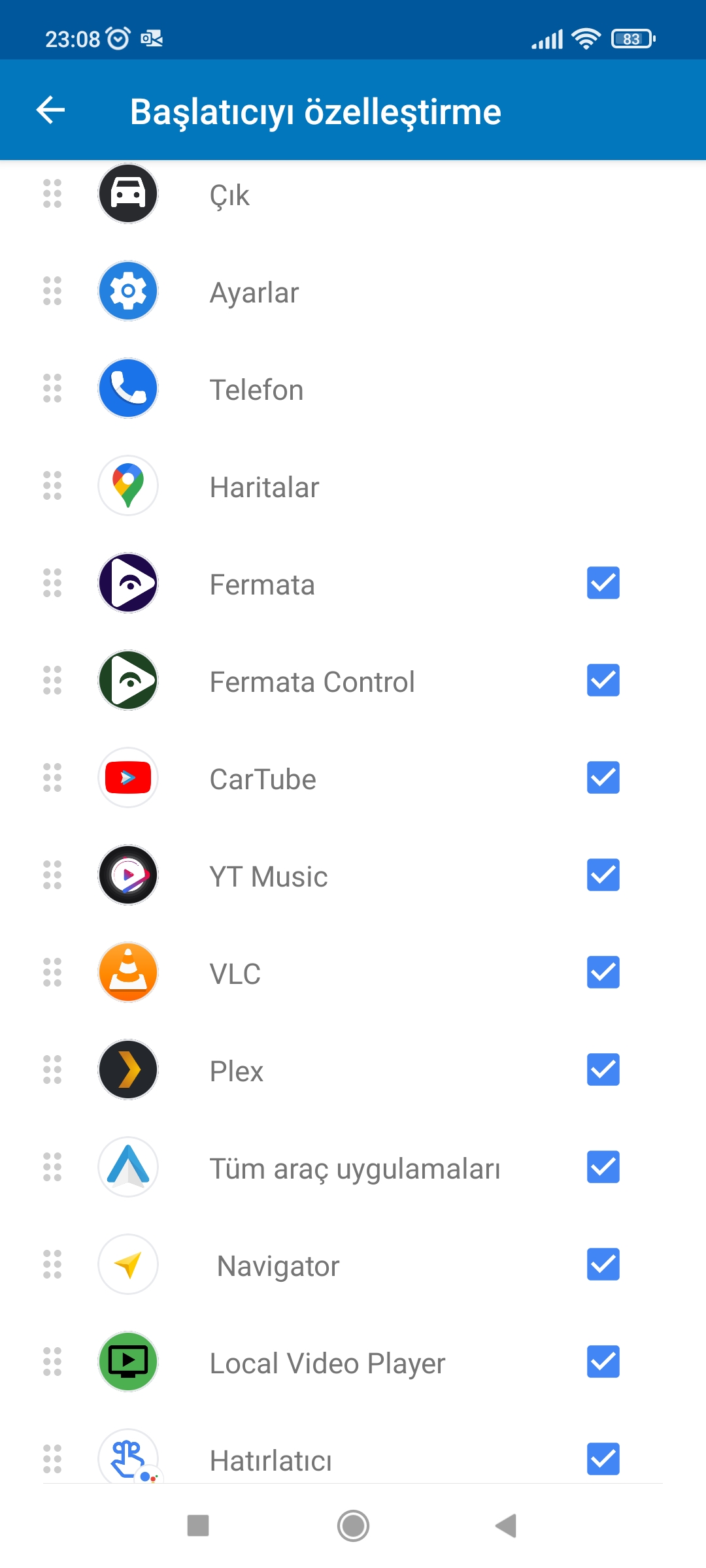
Task: Deselect the VLC checkbox
Action: coord(603,972)
